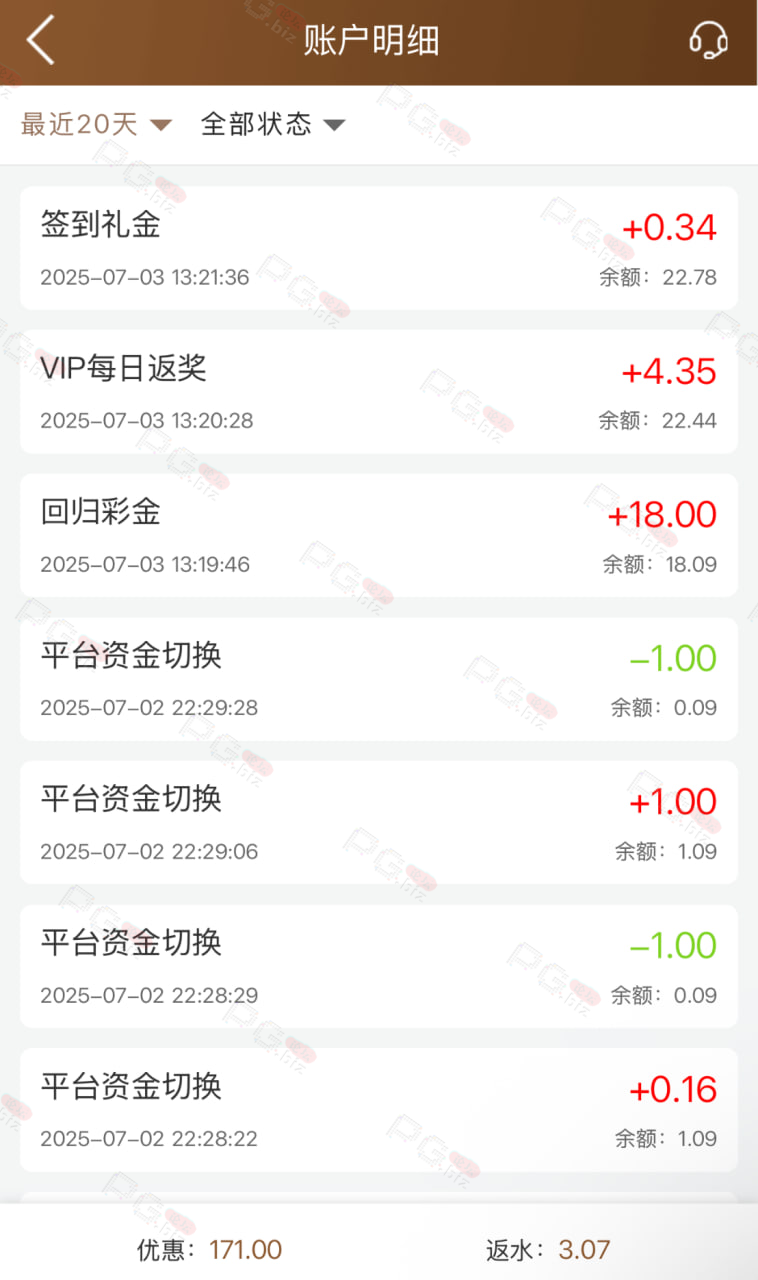Tap the back arrow in the title bar
This screenshot has height=1280, width=758.
[x=40, y=41]
